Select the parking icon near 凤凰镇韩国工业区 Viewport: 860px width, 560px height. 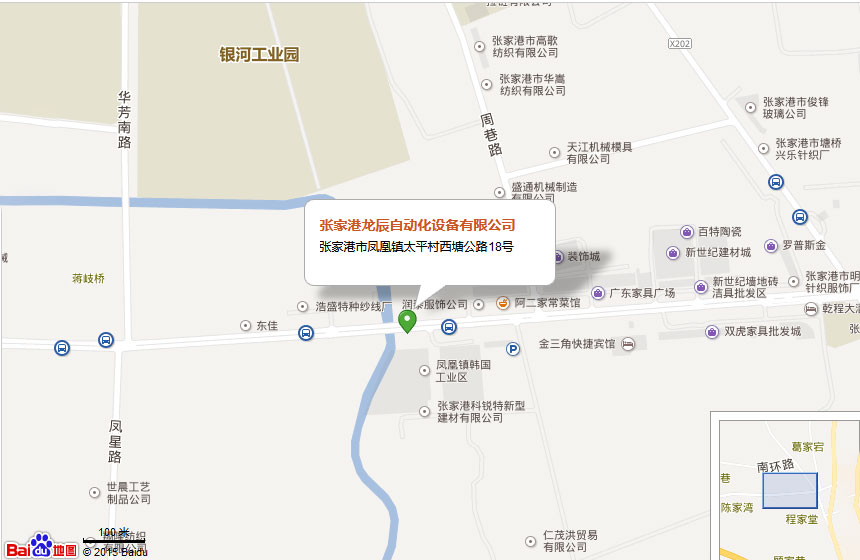pyautogui.click(x=513, y=349)
